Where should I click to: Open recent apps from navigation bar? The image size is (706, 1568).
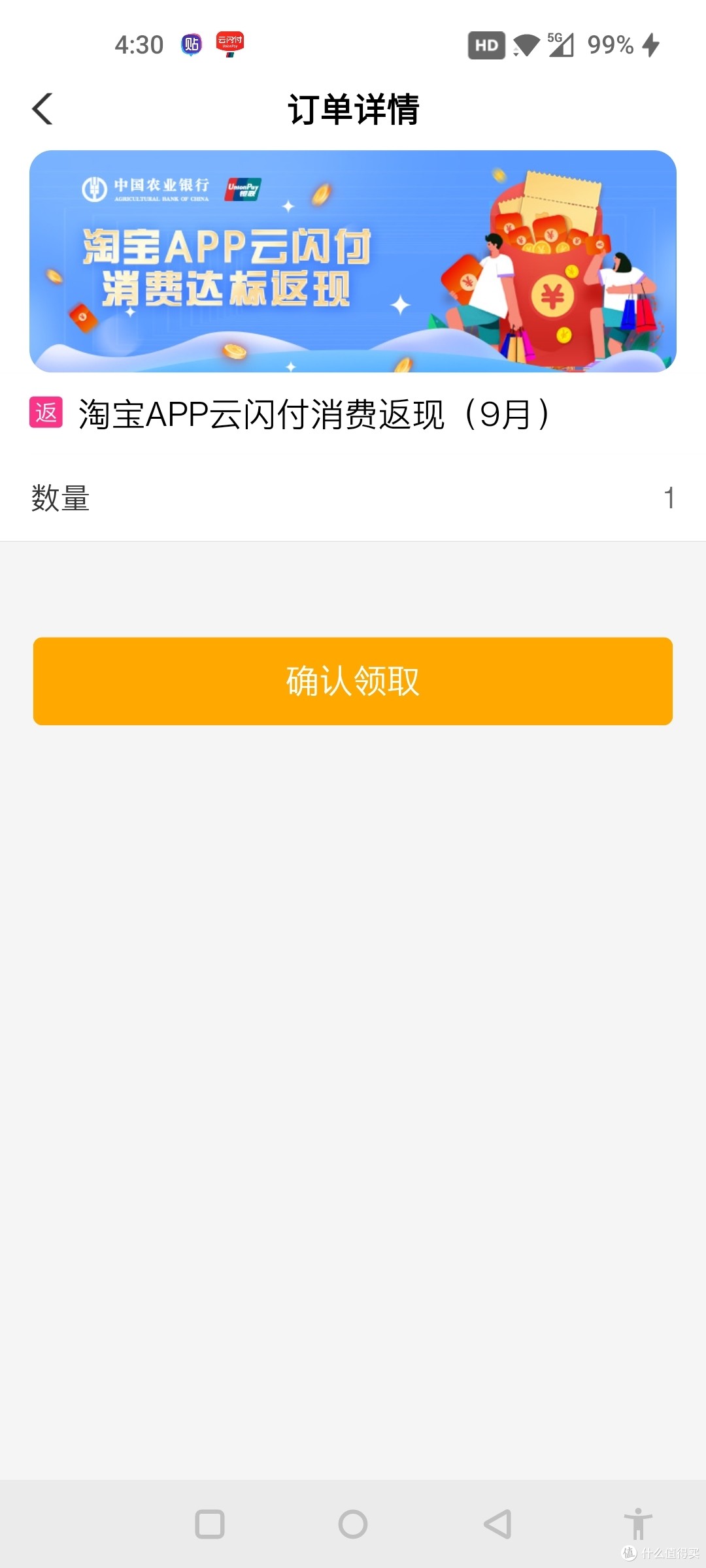point(210,1524)
